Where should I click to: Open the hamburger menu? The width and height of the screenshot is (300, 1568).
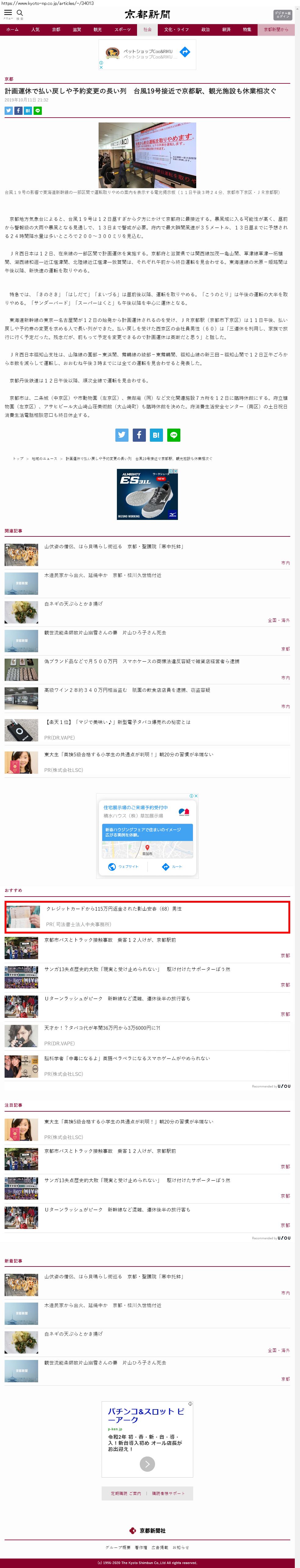click(x=8, y=13)
